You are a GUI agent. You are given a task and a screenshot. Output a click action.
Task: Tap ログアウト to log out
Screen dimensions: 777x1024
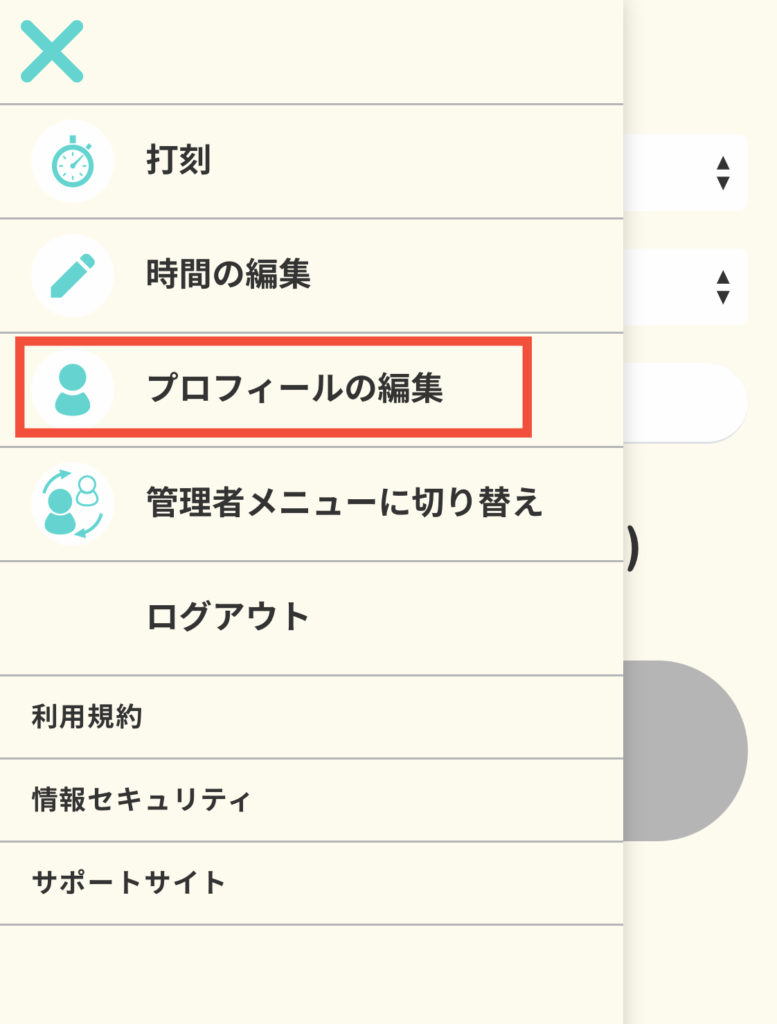[x=228, y=617]
